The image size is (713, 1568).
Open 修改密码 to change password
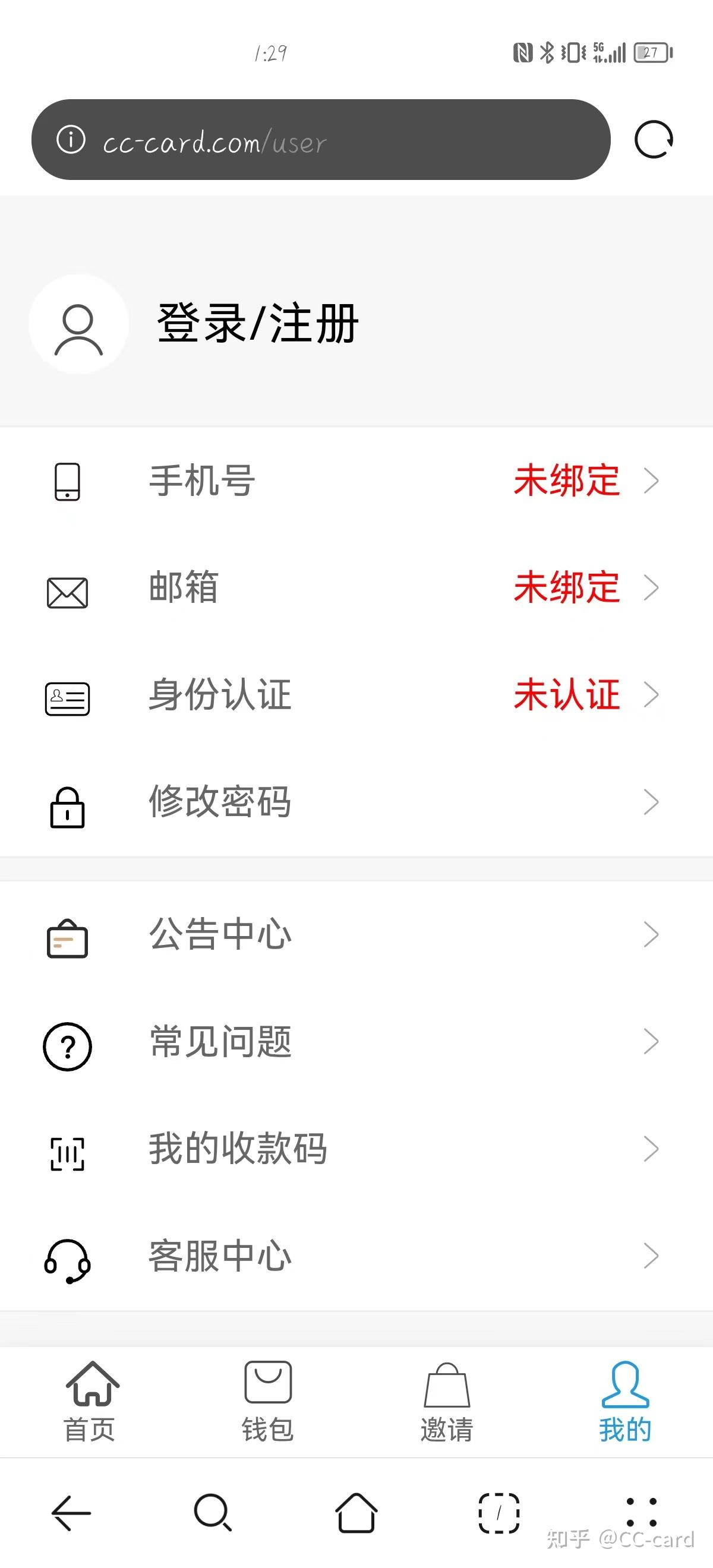[356, 802]
